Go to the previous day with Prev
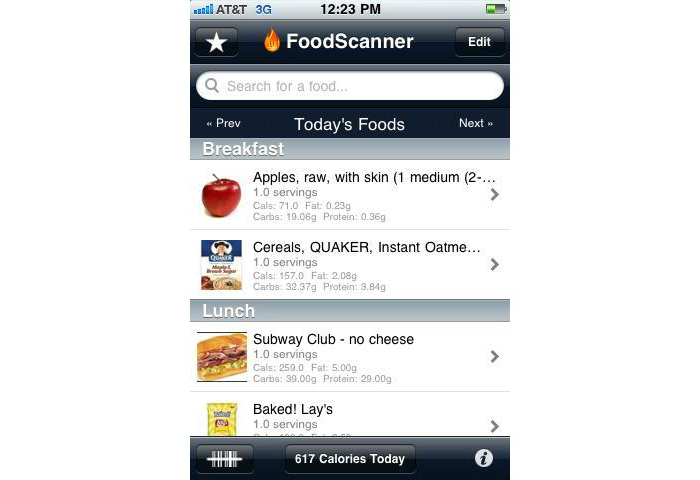 click(x=224, y=123)
